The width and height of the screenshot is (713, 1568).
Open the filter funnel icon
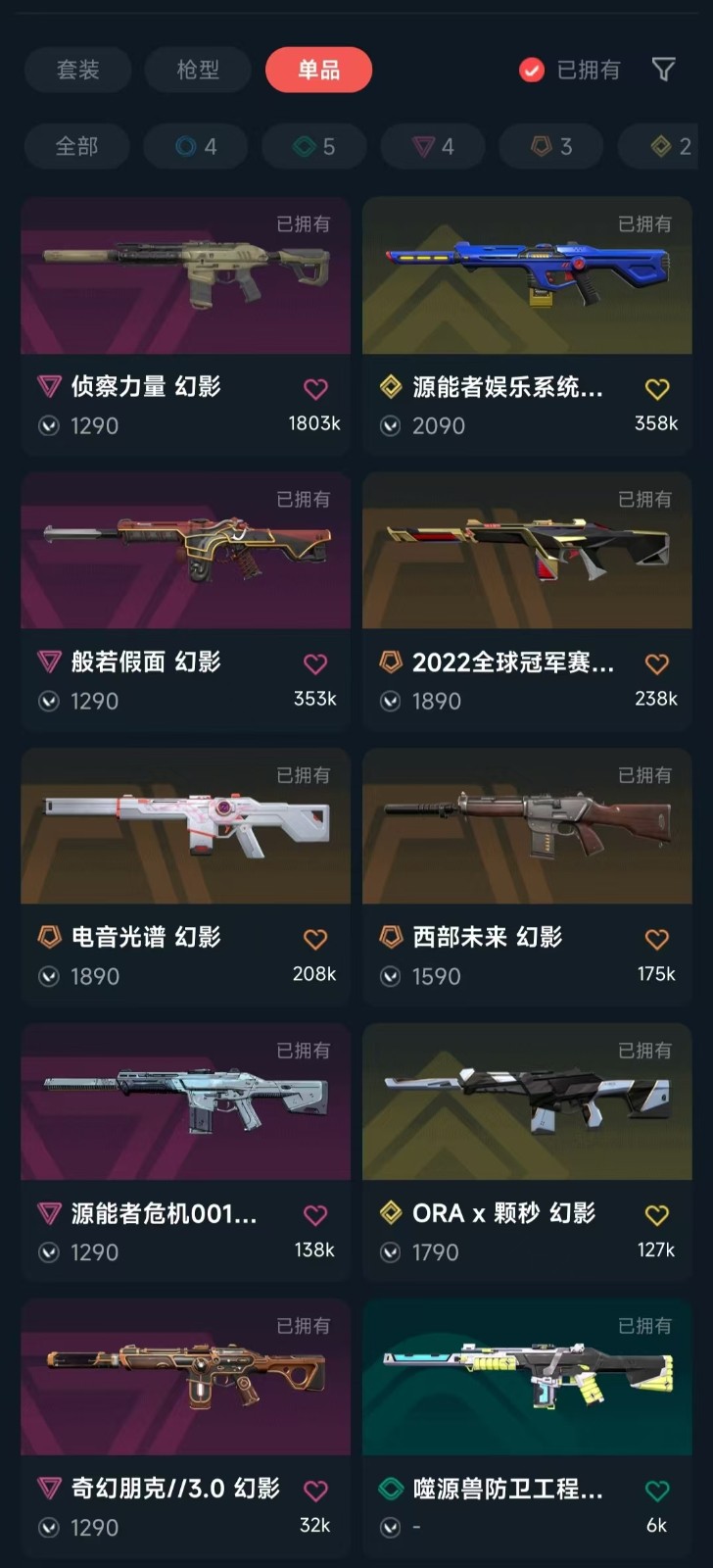pyautogui.click(x=663, y=70)
